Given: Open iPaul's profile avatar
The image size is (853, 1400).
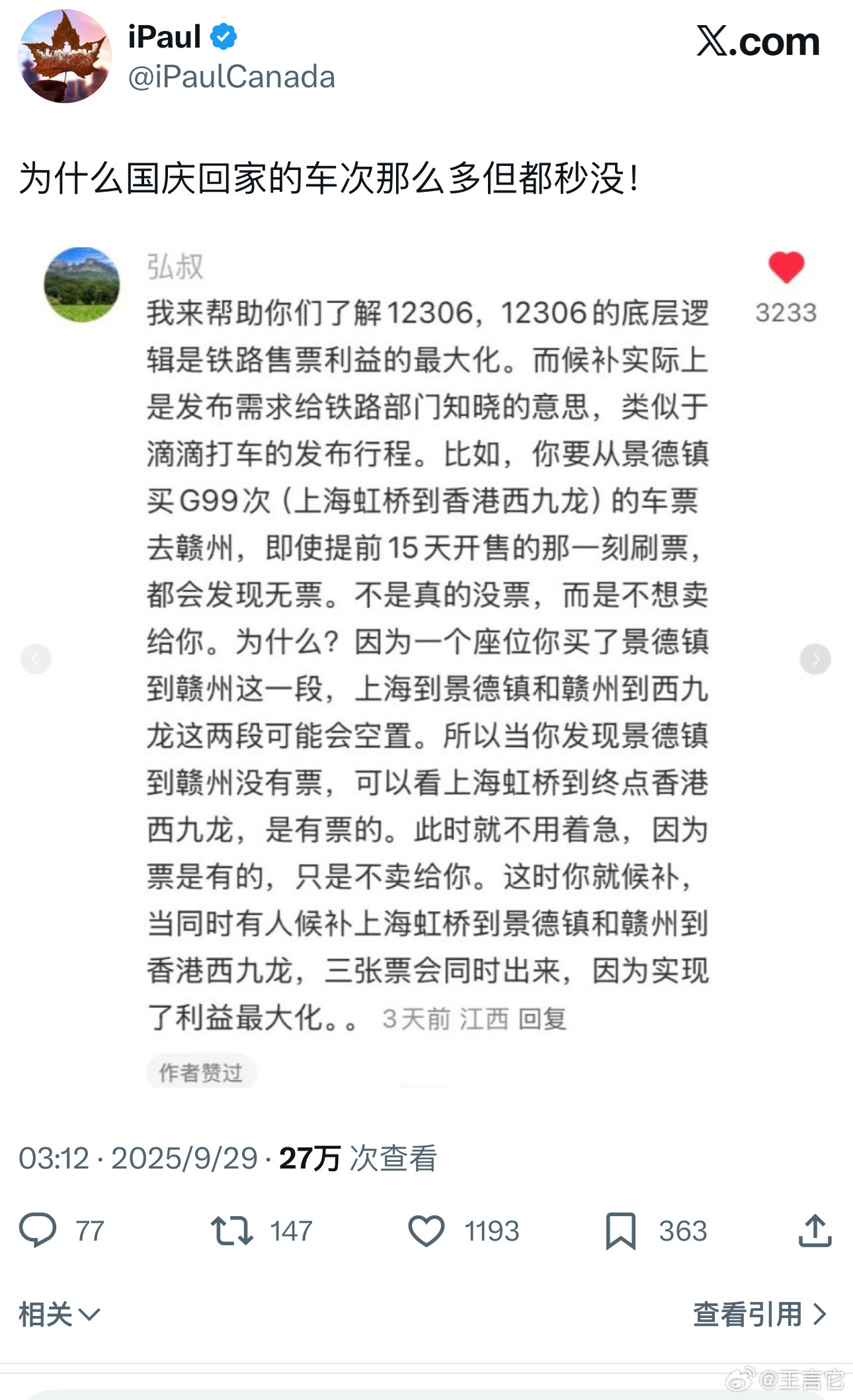Looking at the screenshot, I should [65, 56].
